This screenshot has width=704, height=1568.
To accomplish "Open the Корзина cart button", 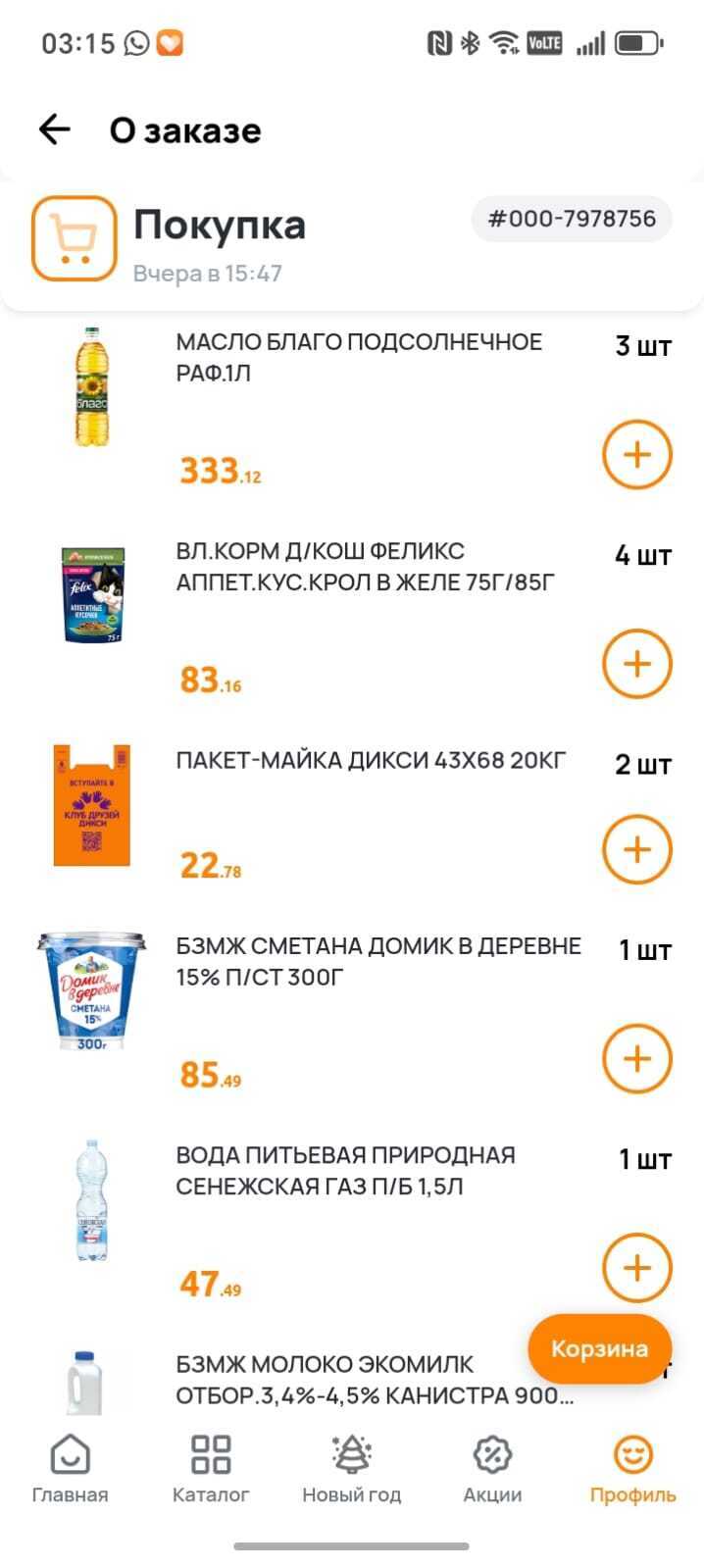I will [x=599, y=1349].
